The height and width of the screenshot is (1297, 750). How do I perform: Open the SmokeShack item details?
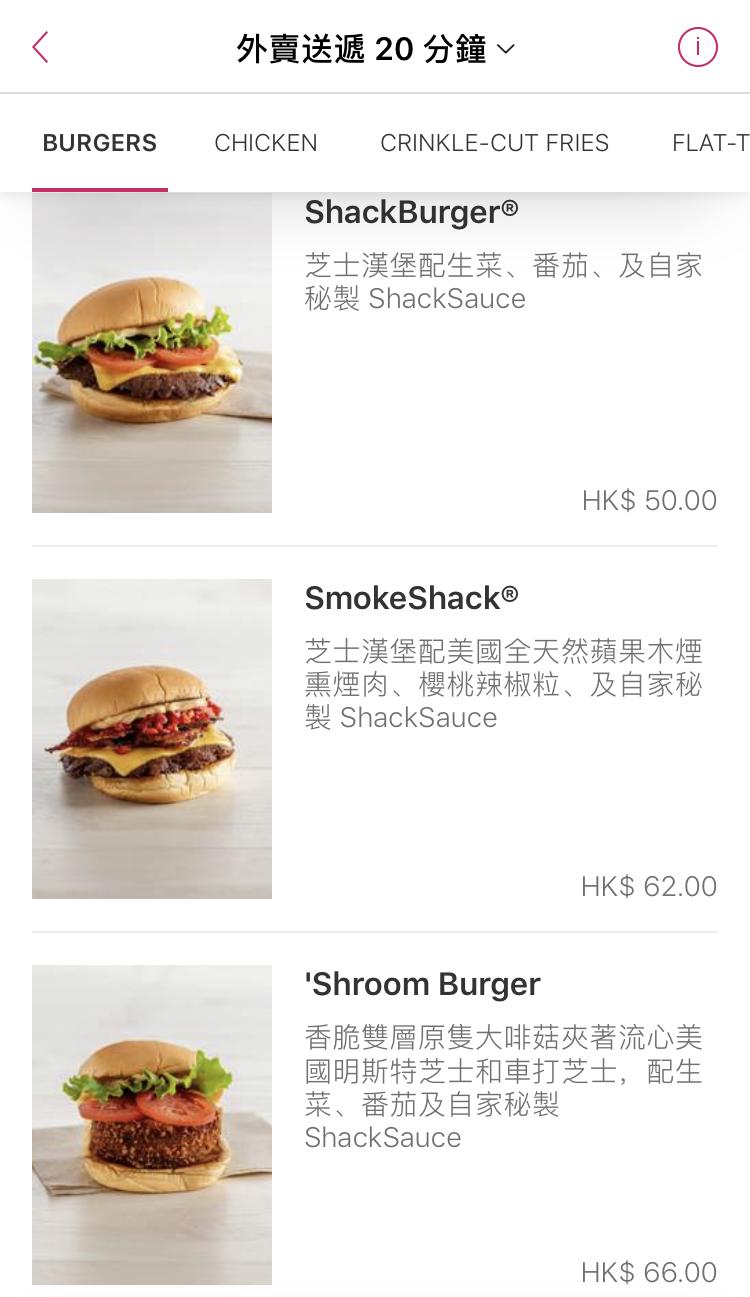click(x=411, y=598)
